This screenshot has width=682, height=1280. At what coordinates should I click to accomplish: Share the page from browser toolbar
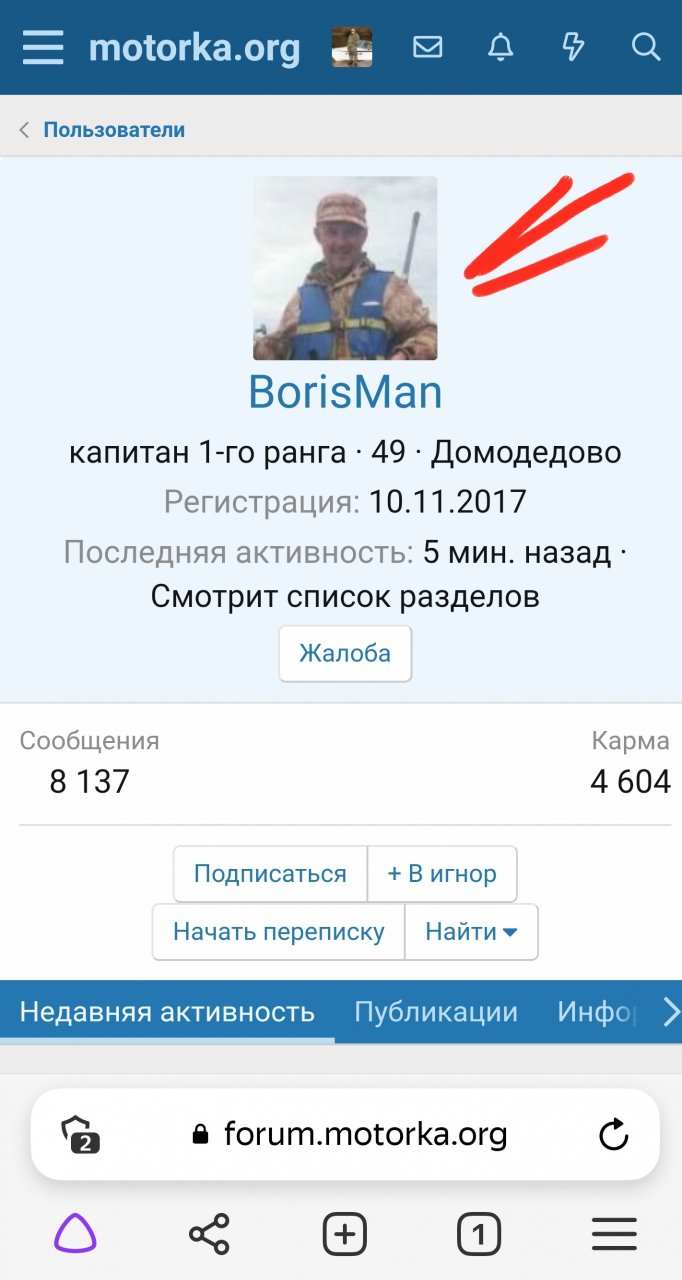[x=209, y=1234]
